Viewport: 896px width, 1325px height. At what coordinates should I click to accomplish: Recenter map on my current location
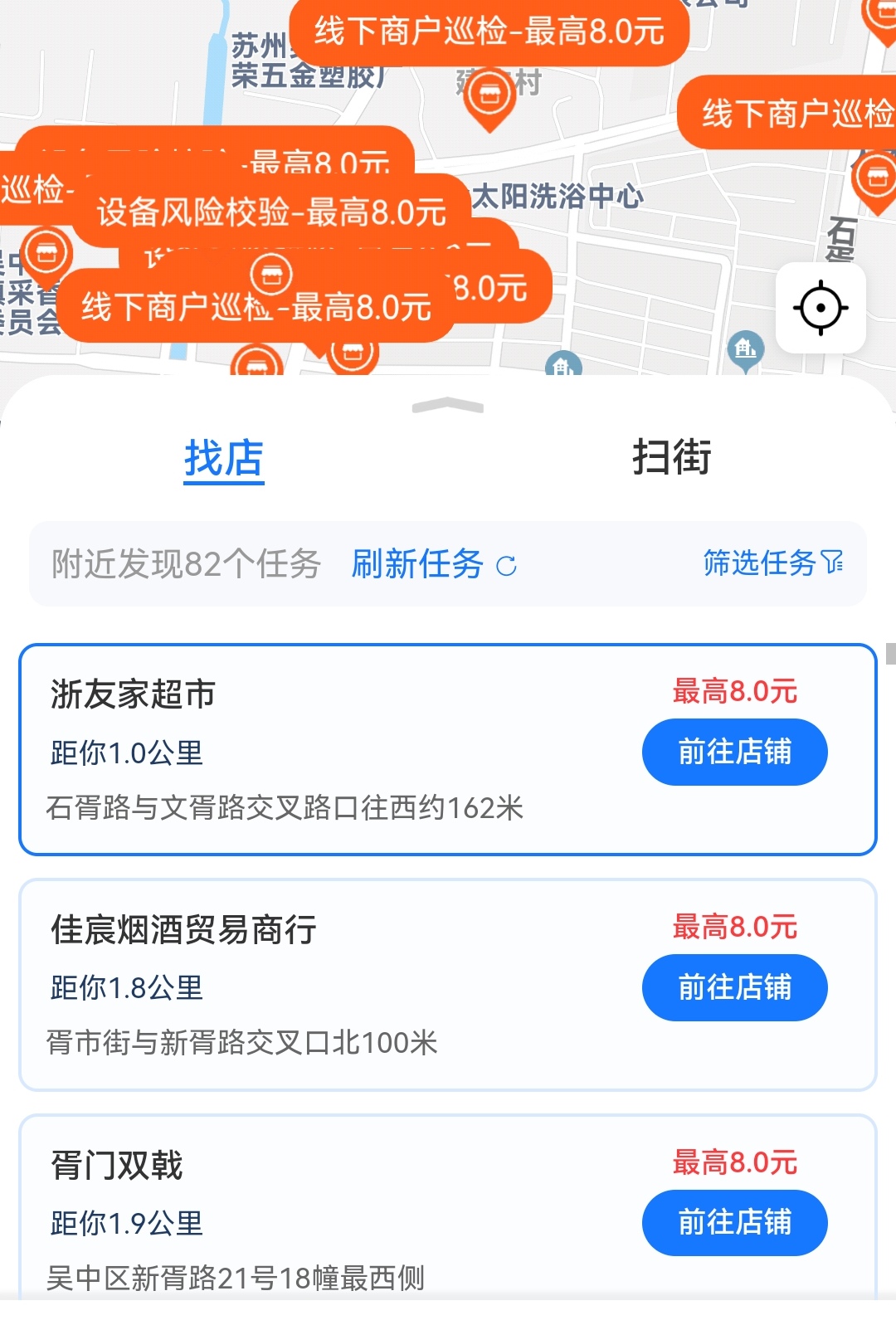(x=821, y=308)
